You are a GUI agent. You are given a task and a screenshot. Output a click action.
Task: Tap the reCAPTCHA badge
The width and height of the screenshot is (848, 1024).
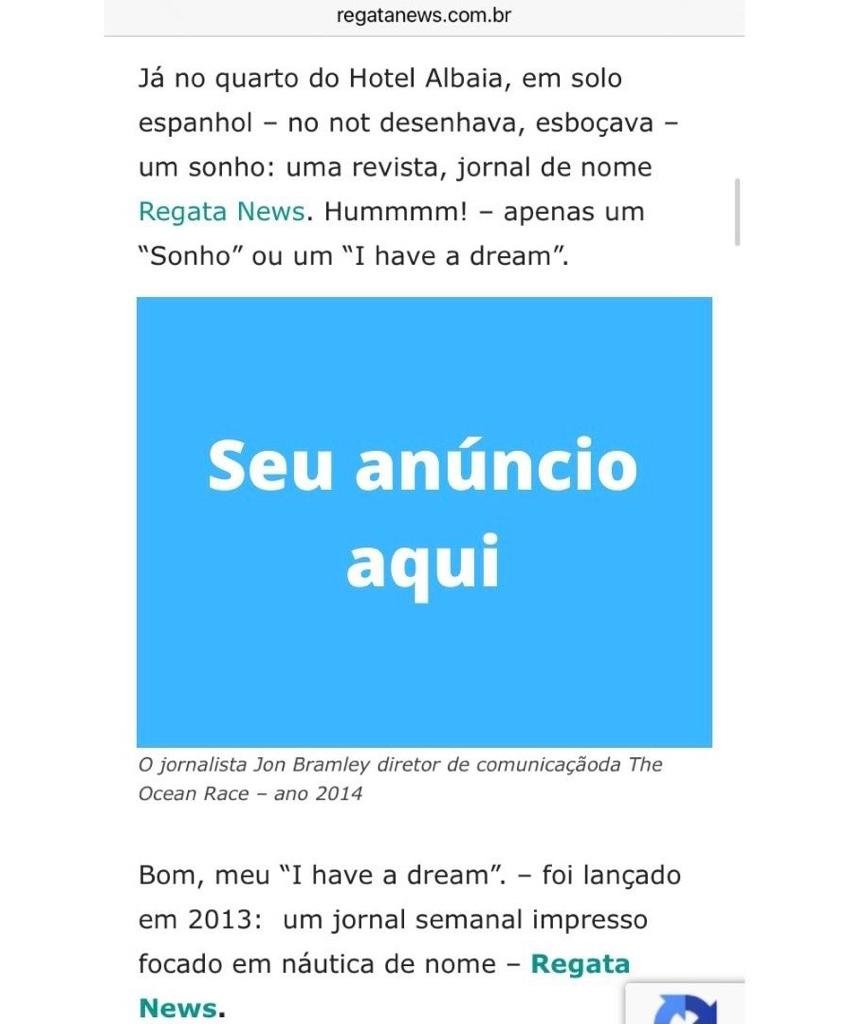tap(687, 1005)
